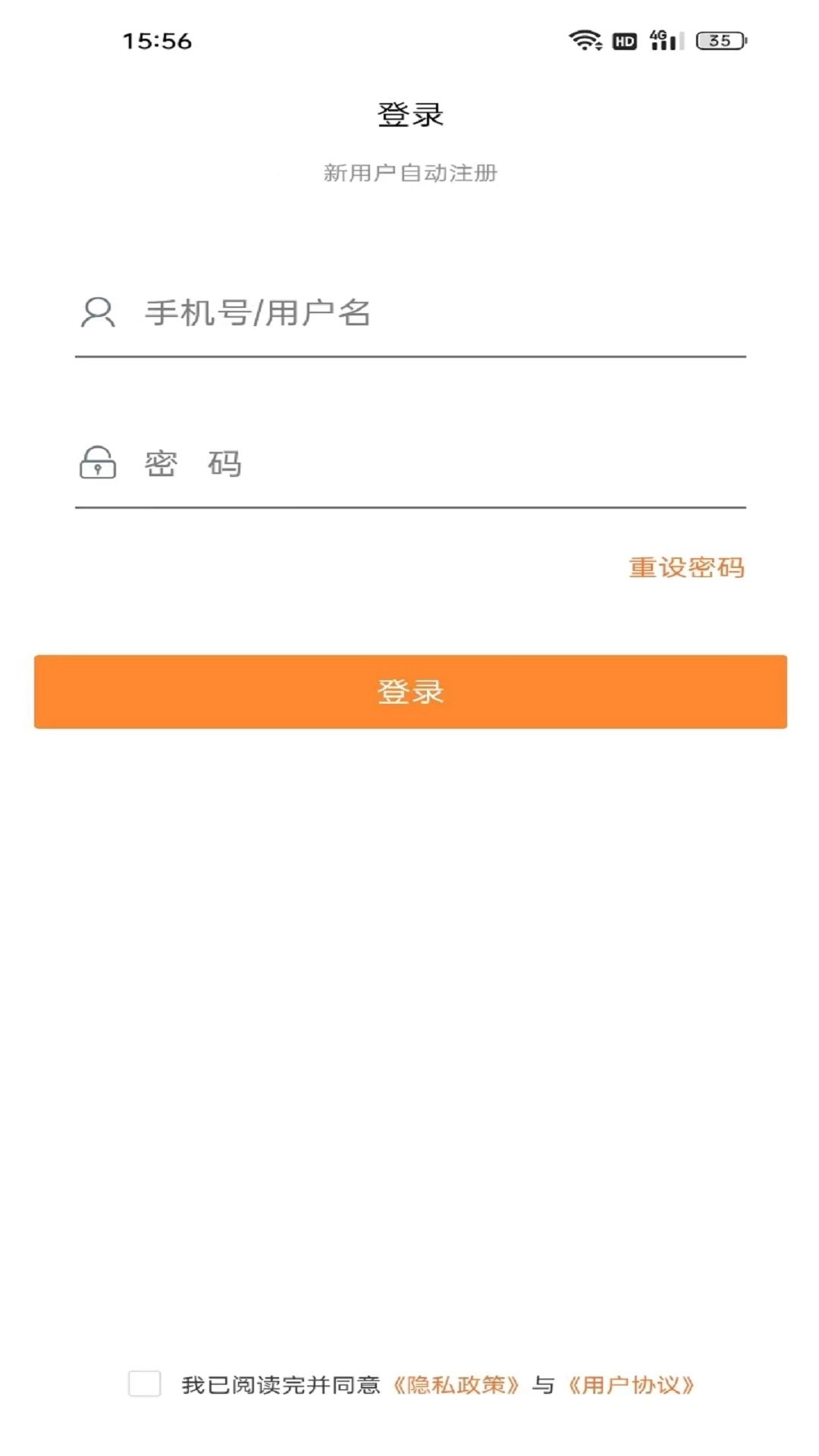Click the person icon beside username field
The height and width of the screenshot is (1456, 819).
(x=97, y=311)
